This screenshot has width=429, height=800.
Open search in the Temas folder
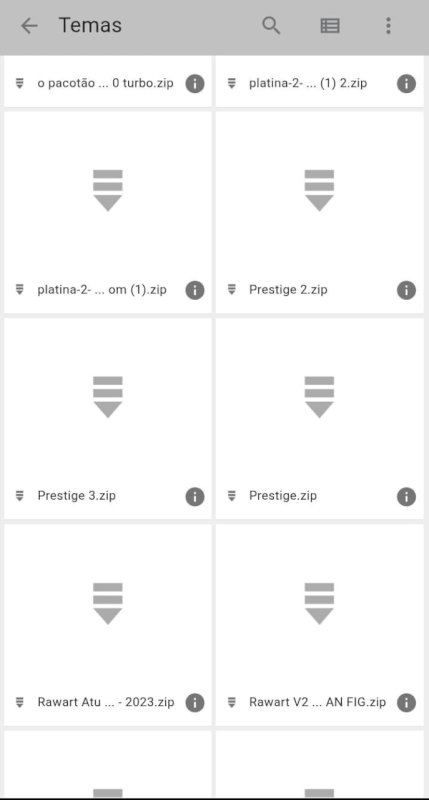(x=271, y=25)
